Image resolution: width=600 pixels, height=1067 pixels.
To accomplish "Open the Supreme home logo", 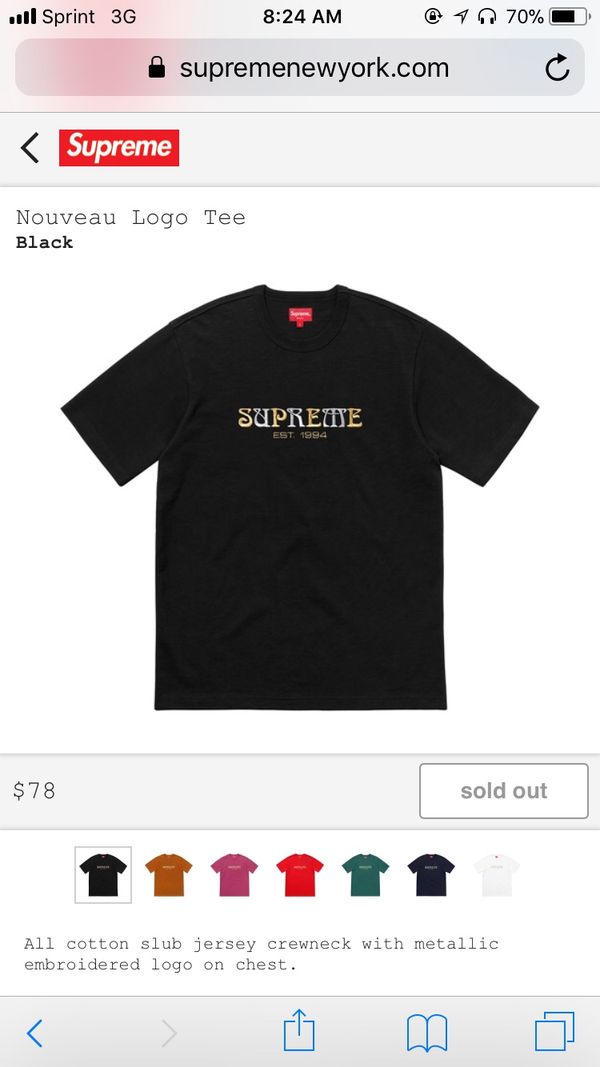I will [x=119, y=148].
